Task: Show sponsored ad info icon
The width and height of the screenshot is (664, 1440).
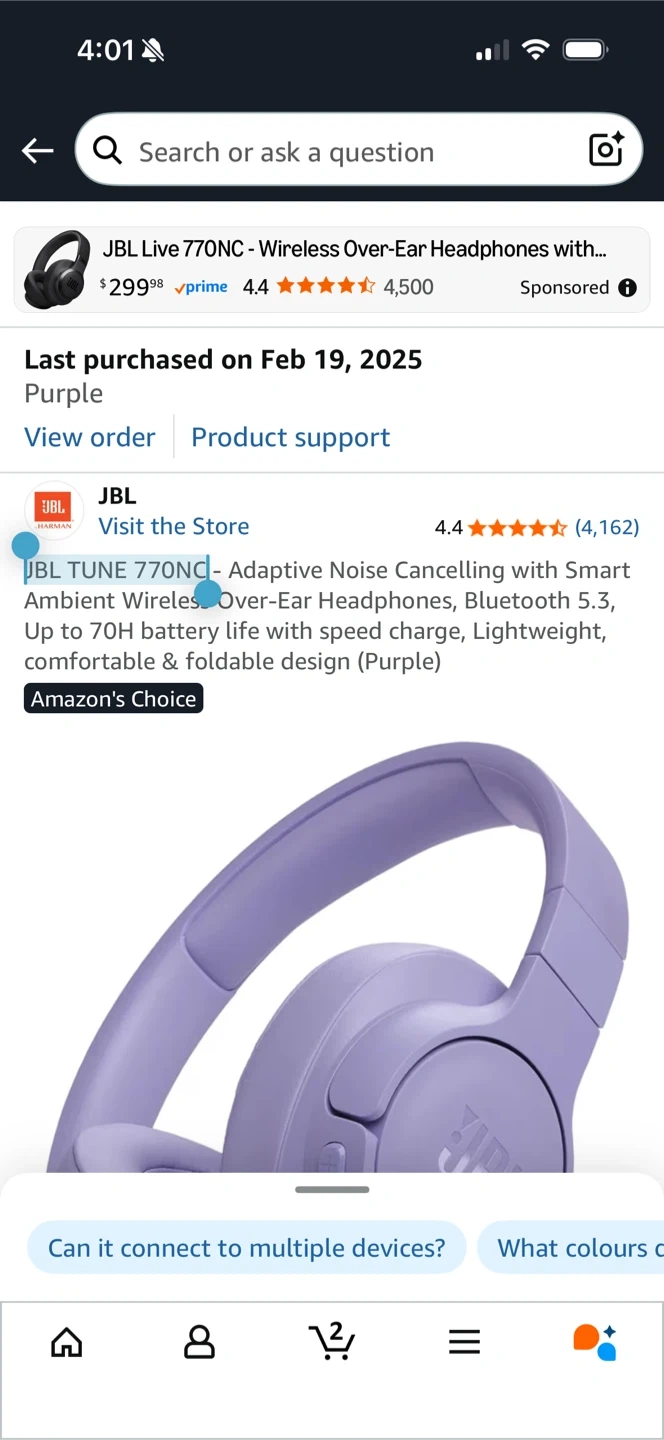Action: [627, 288]
